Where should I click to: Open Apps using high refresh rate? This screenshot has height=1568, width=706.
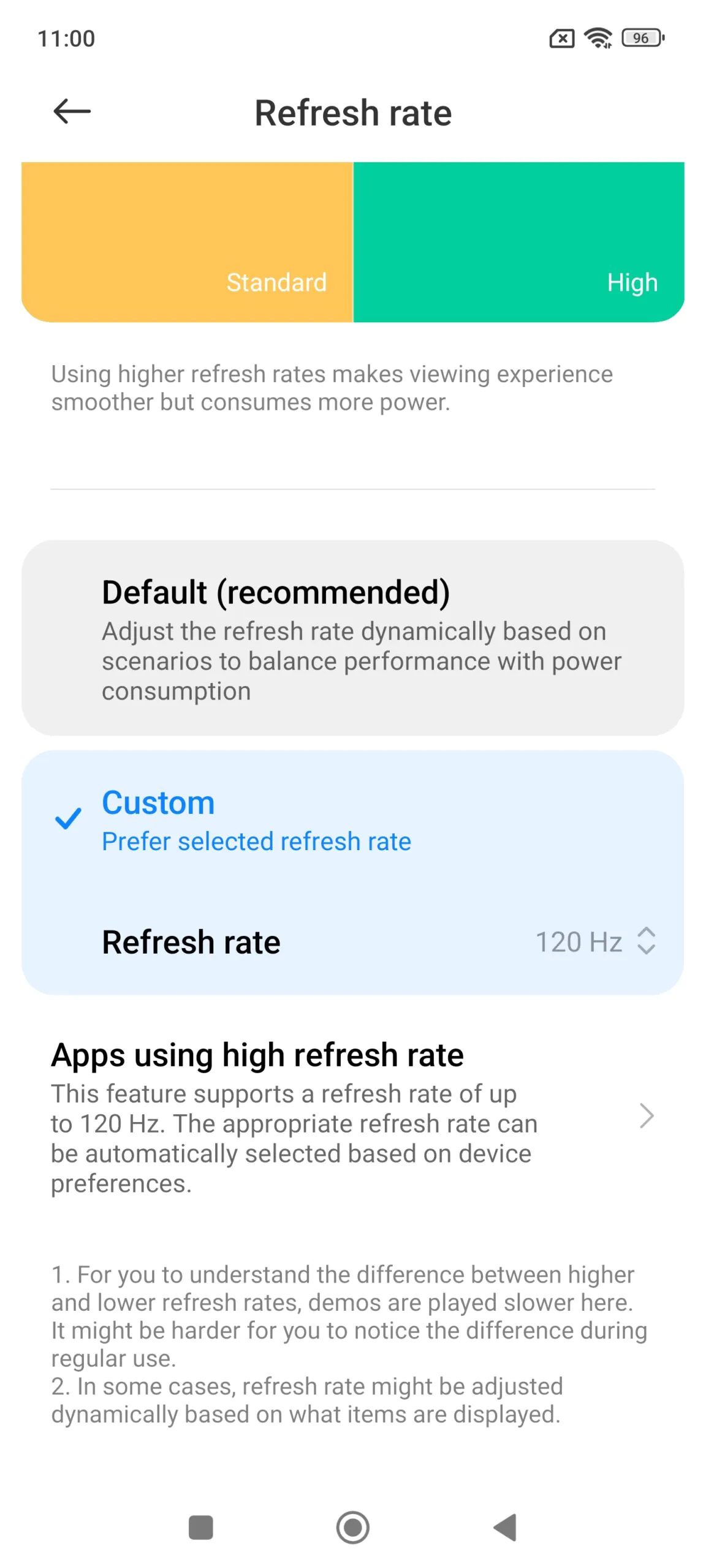[353, 1117]
